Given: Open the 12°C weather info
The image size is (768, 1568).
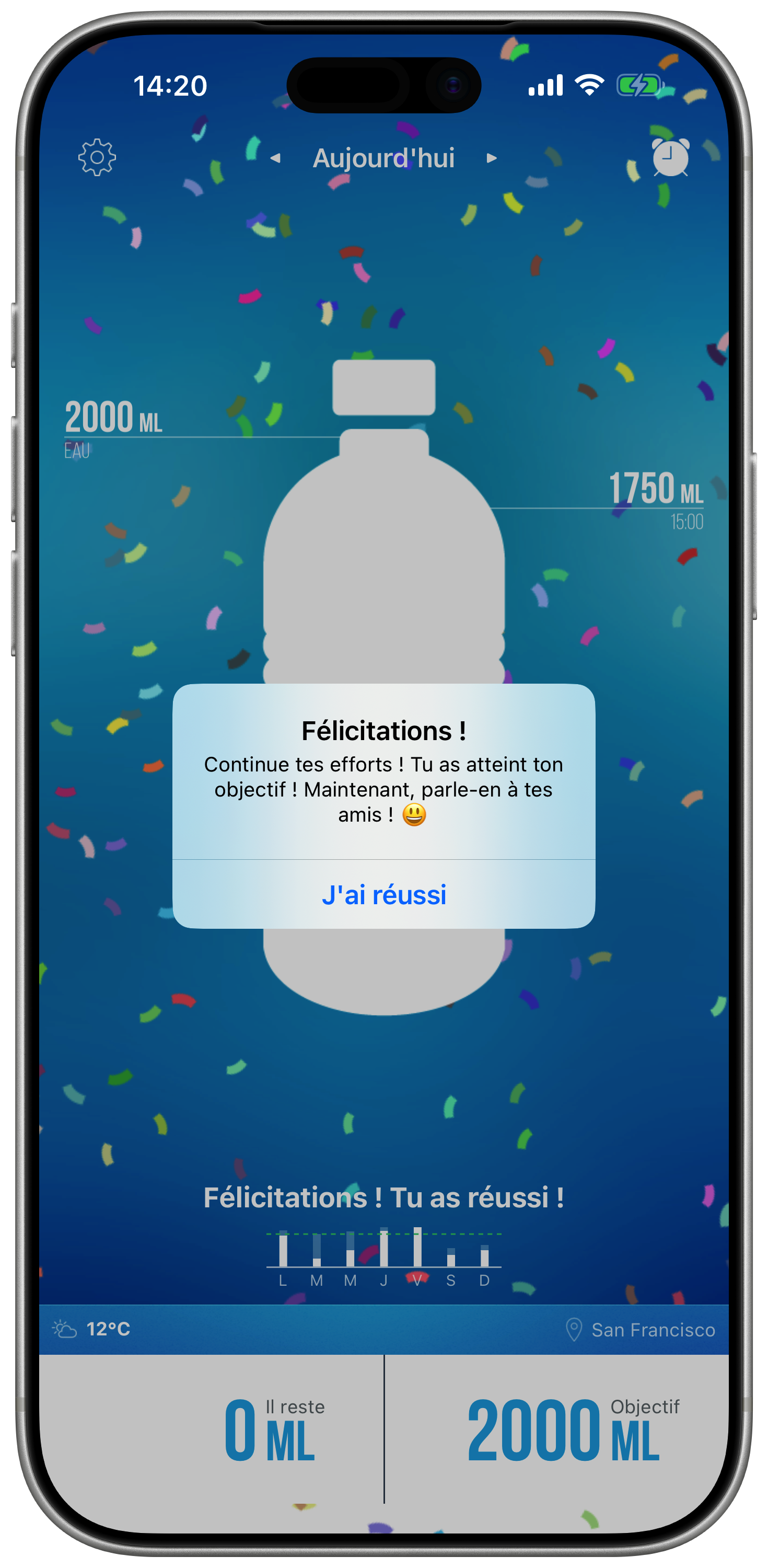Looking at the screenshot, I should click(x=91, y=1329).
